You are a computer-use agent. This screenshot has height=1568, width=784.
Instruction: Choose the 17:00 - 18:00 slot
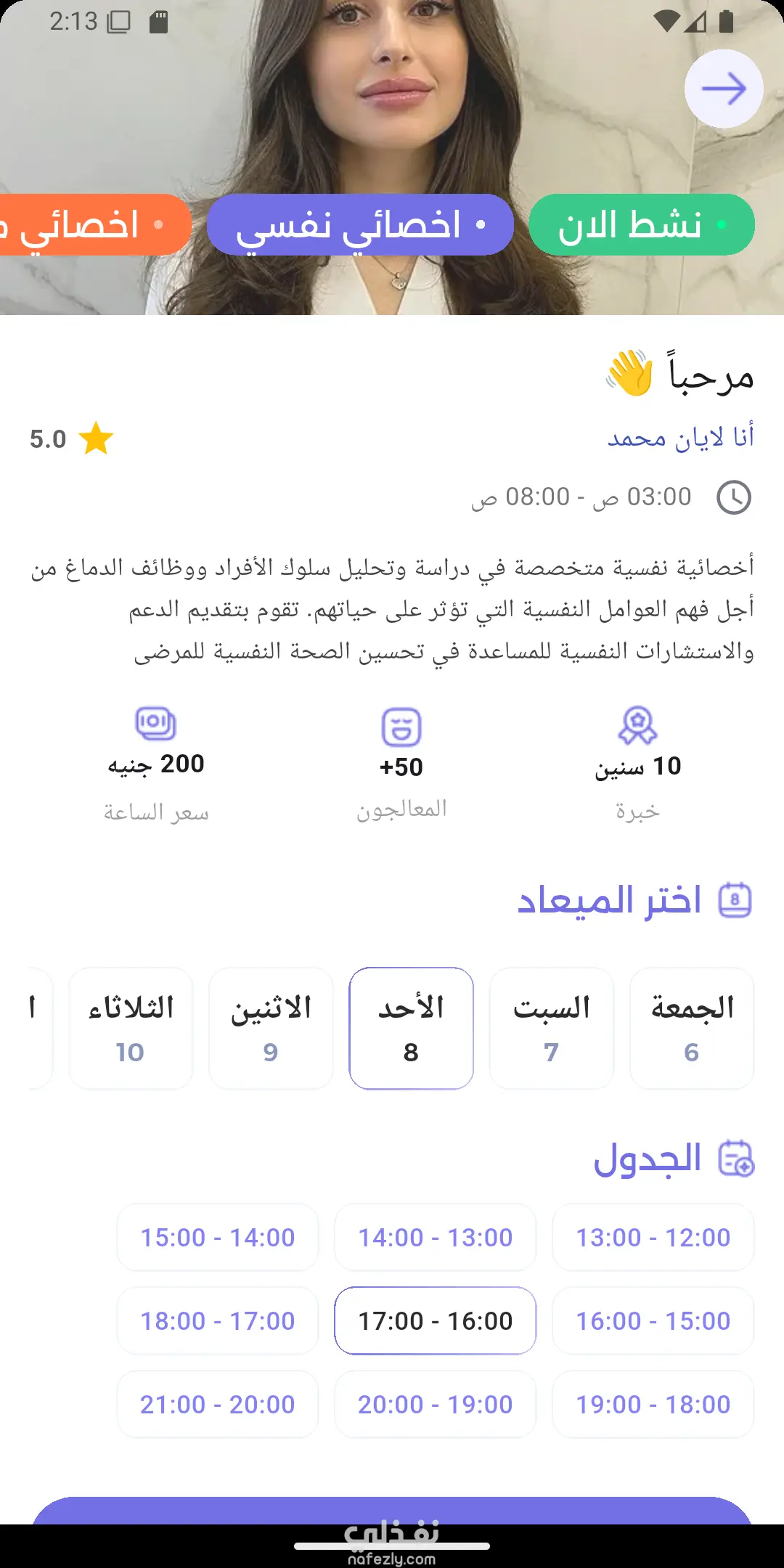(217, 1320)
